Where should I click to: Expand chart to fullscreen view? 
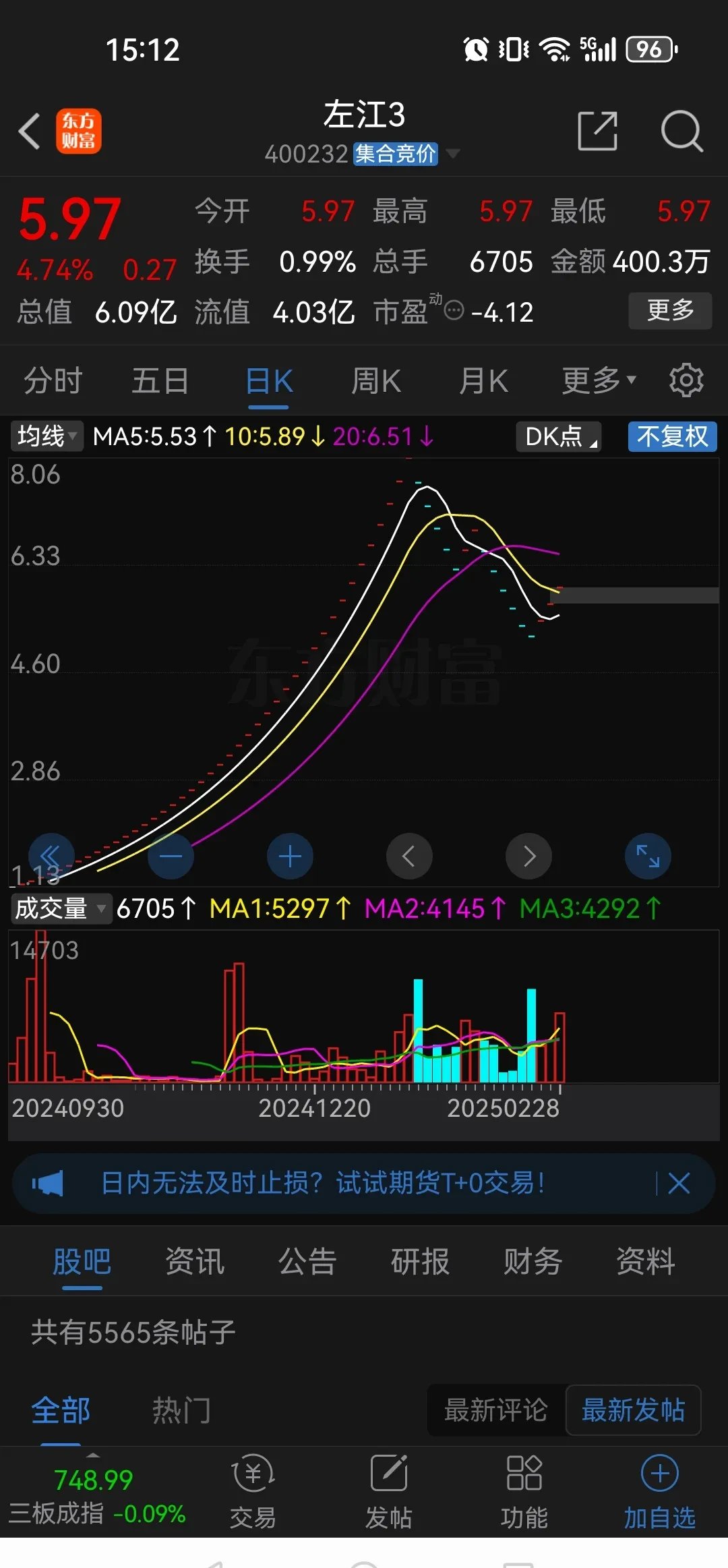(x=647, y=855)
